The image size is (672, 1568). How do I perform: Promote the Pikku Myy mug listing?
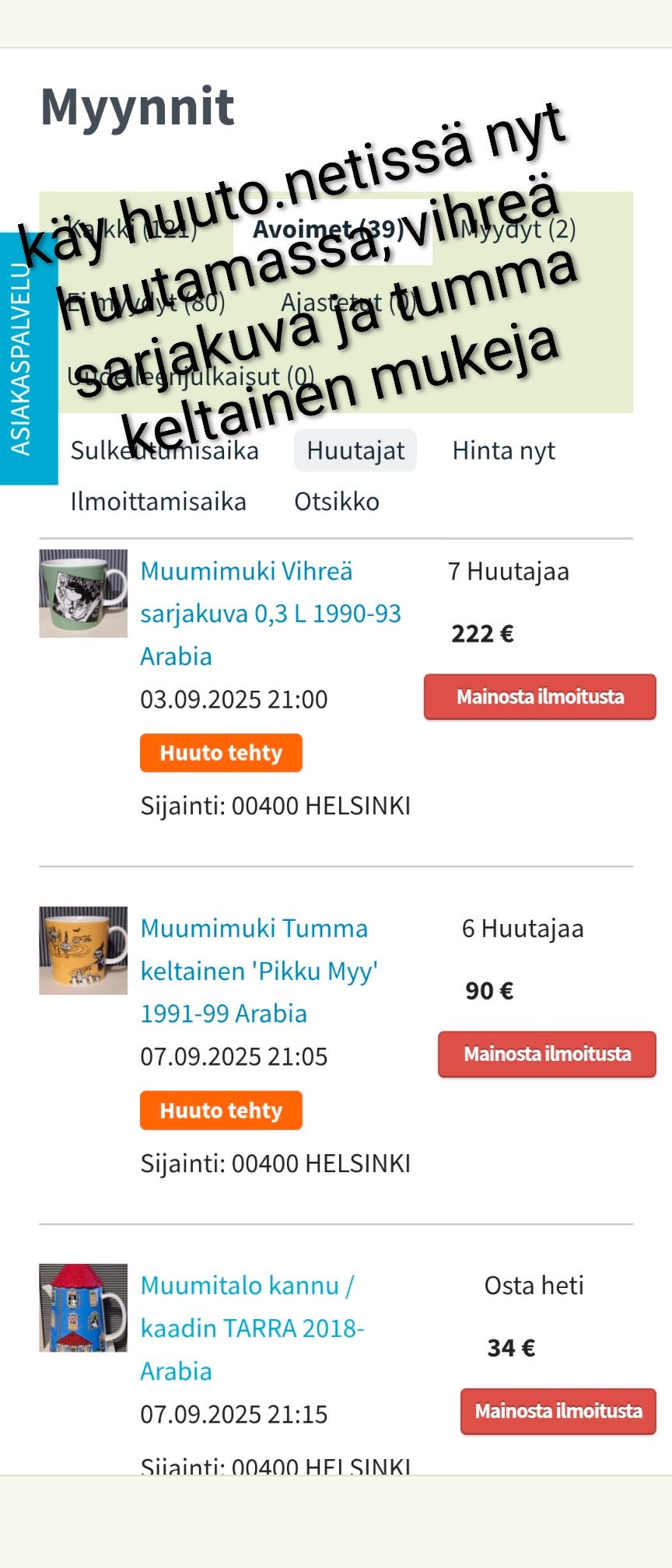click(547, 1055)
